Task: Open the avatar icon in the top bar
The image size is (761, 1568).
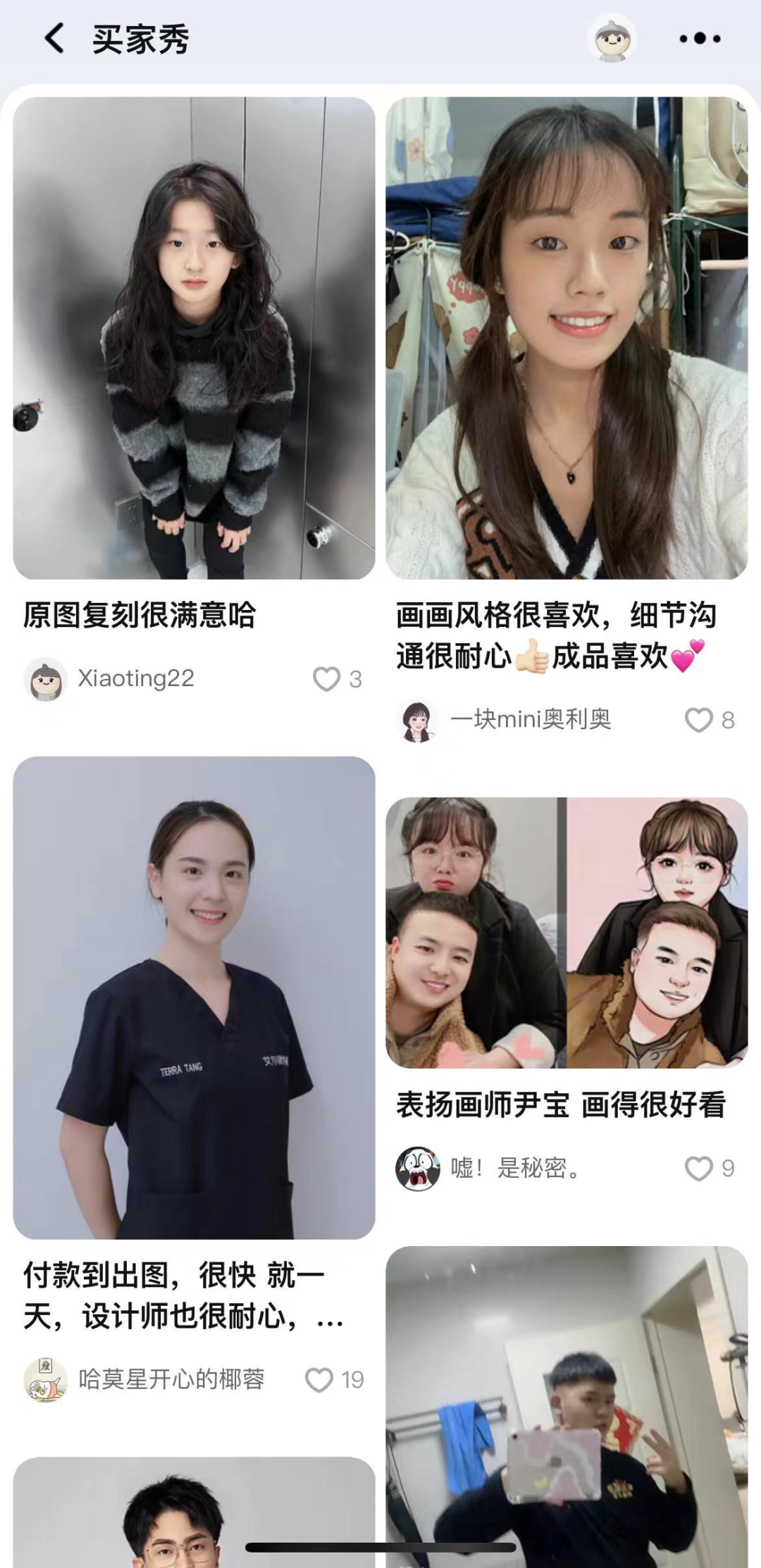Action: [611, 39]
